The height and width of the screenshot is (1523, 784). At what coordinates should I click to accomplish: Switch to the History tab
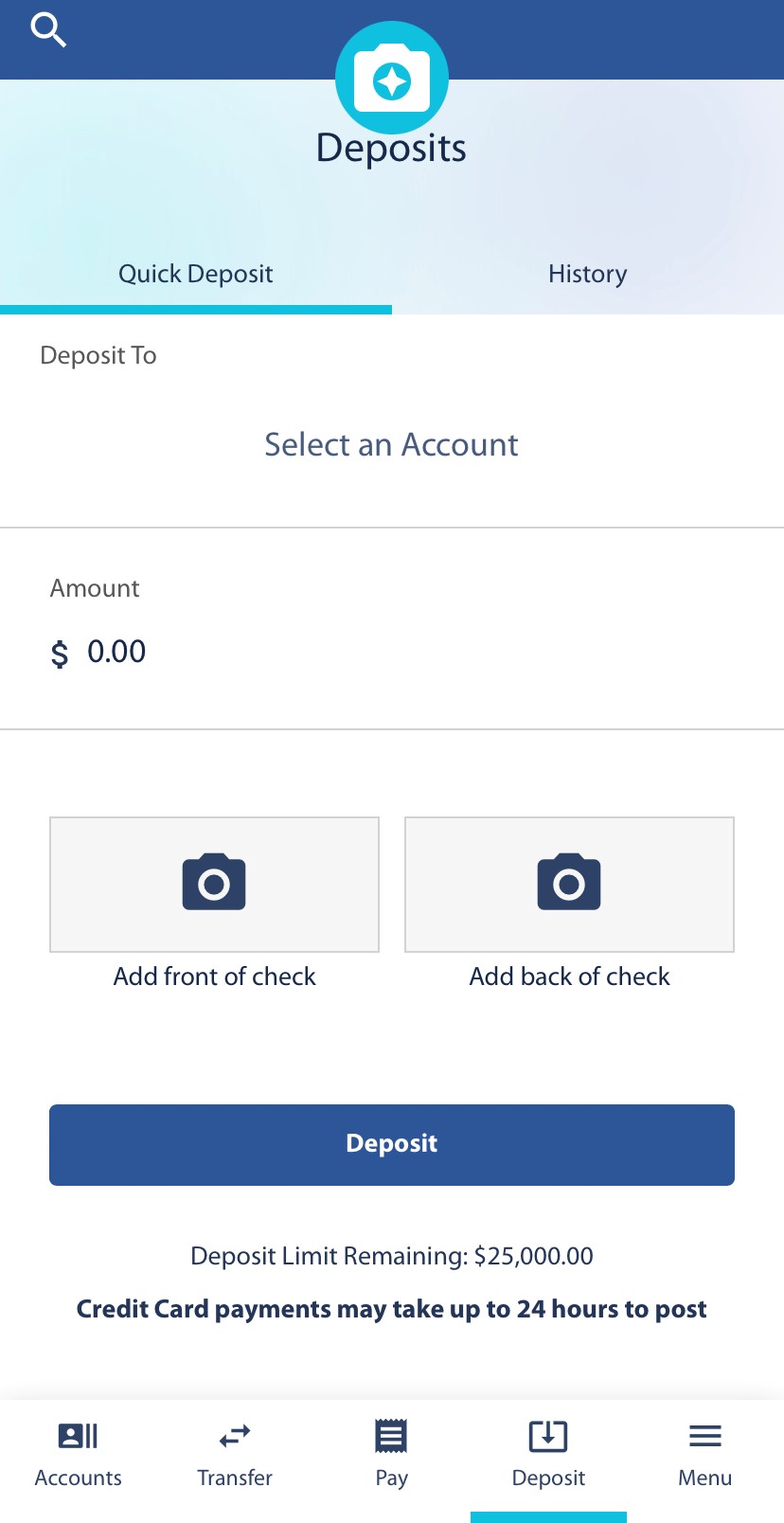pyautogui.click(x=587, y=274)
